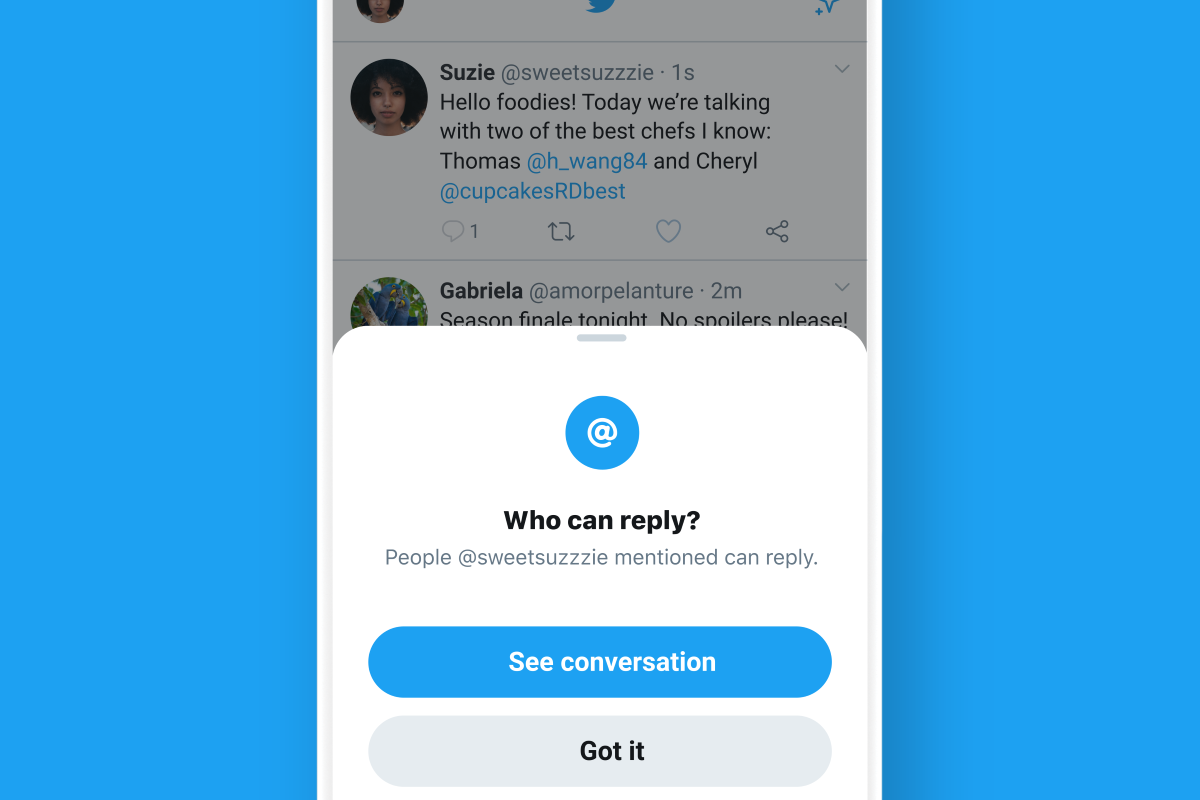Screen dimensions: 1200x800
Task: Tap the See conversation button
Action: [x=600, y=662]
